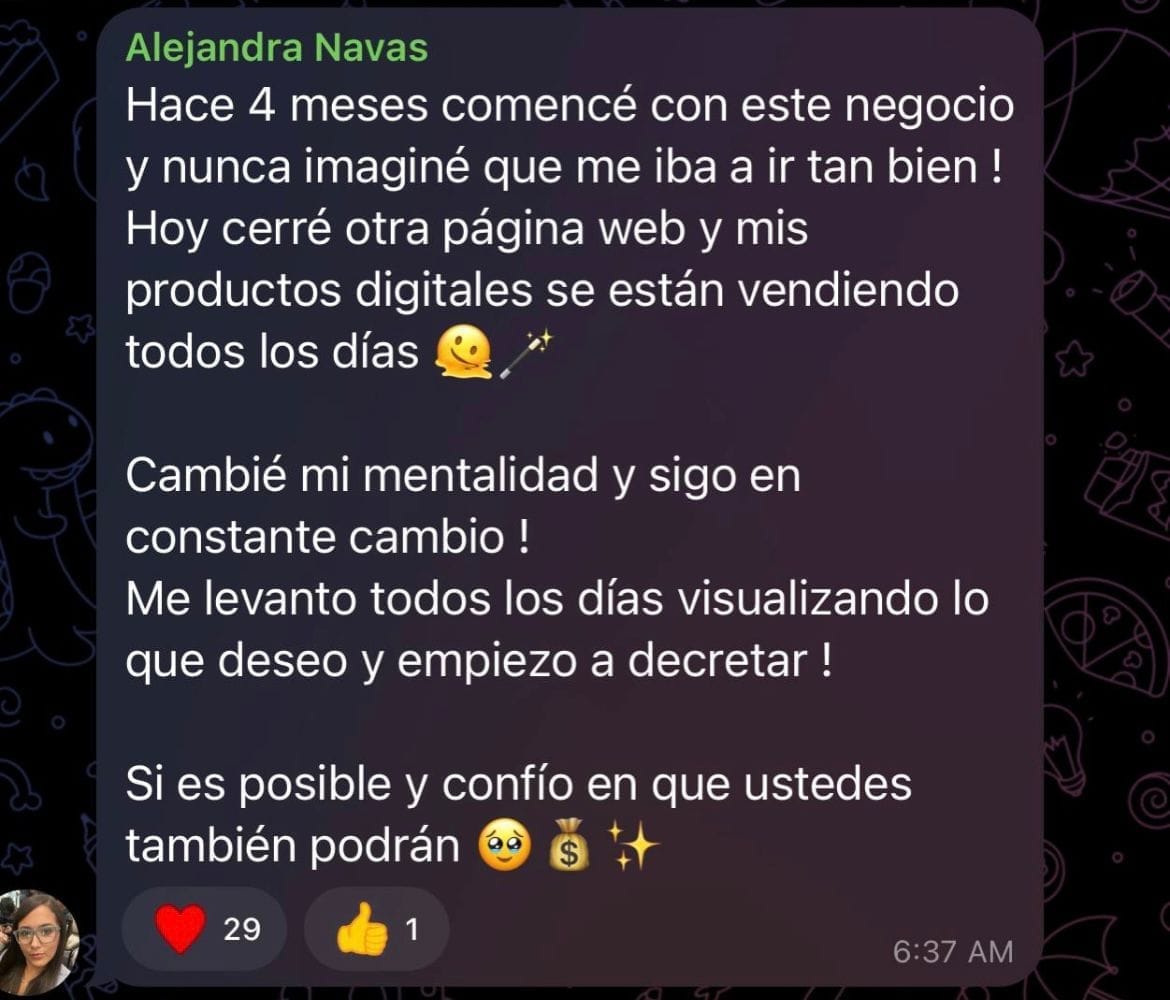Open sender name Alejandra Navas

(x=277, y=47)
